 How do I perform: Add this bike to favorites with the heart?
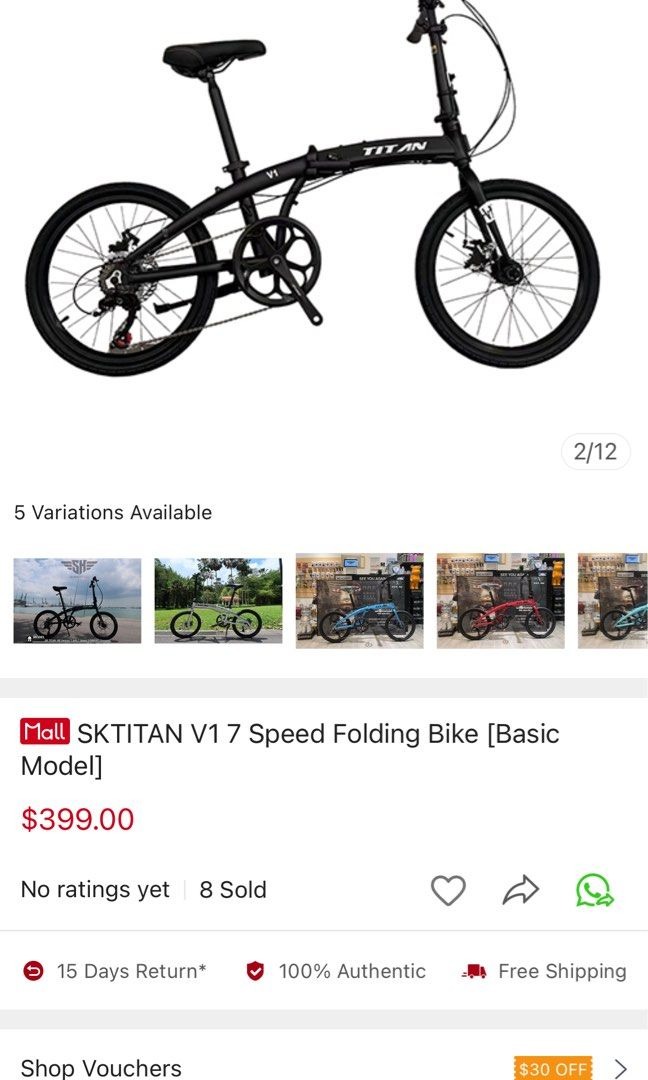click(448, 890)
